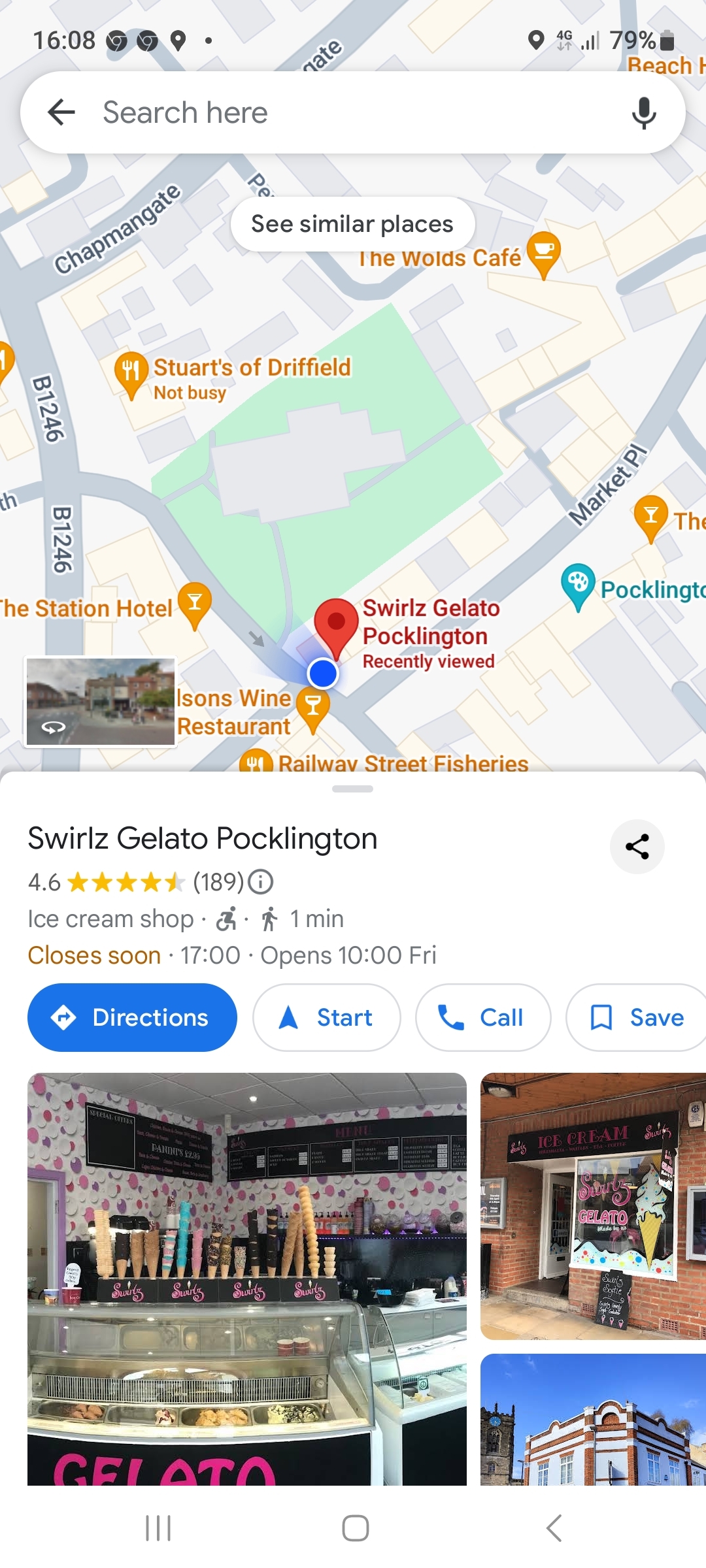Viewport: 706px width, 1568px height.
Task: Open recent apps from navigation bar
Action: pos(158,1528)
